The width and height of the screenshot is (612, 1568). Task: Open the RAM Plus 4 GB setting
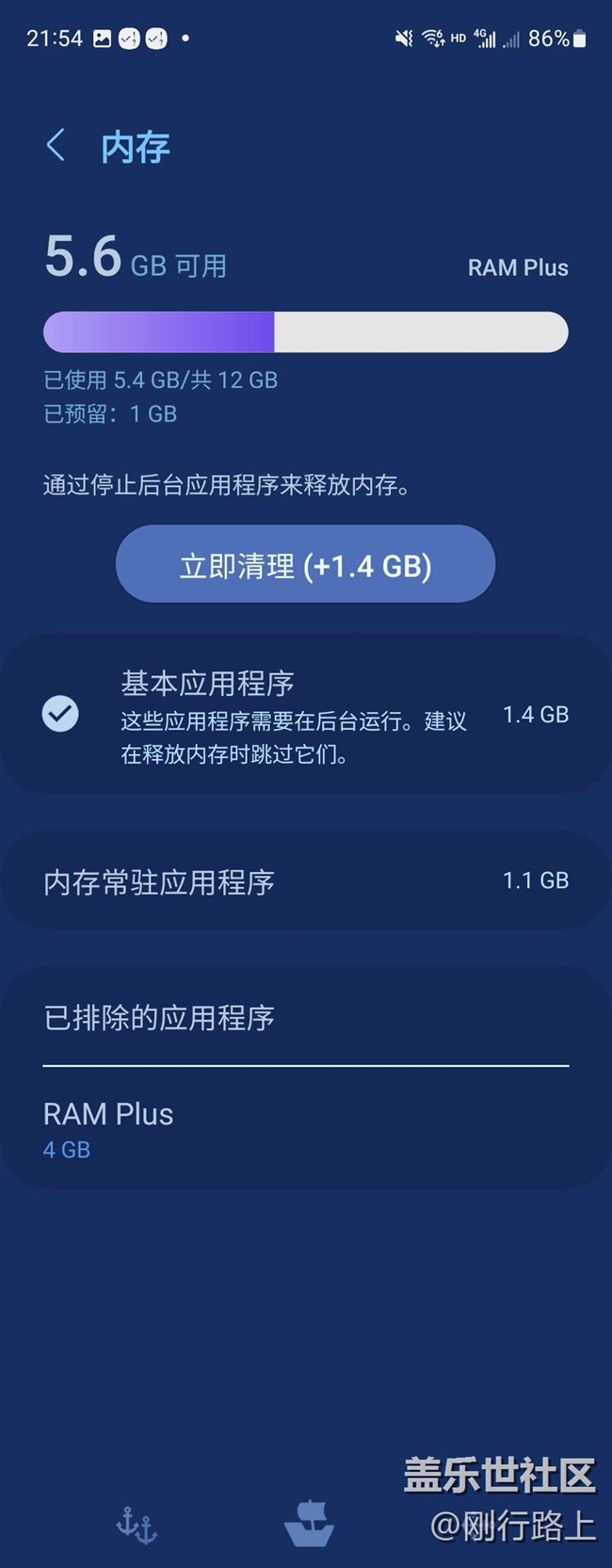[x=305, y=1129]
